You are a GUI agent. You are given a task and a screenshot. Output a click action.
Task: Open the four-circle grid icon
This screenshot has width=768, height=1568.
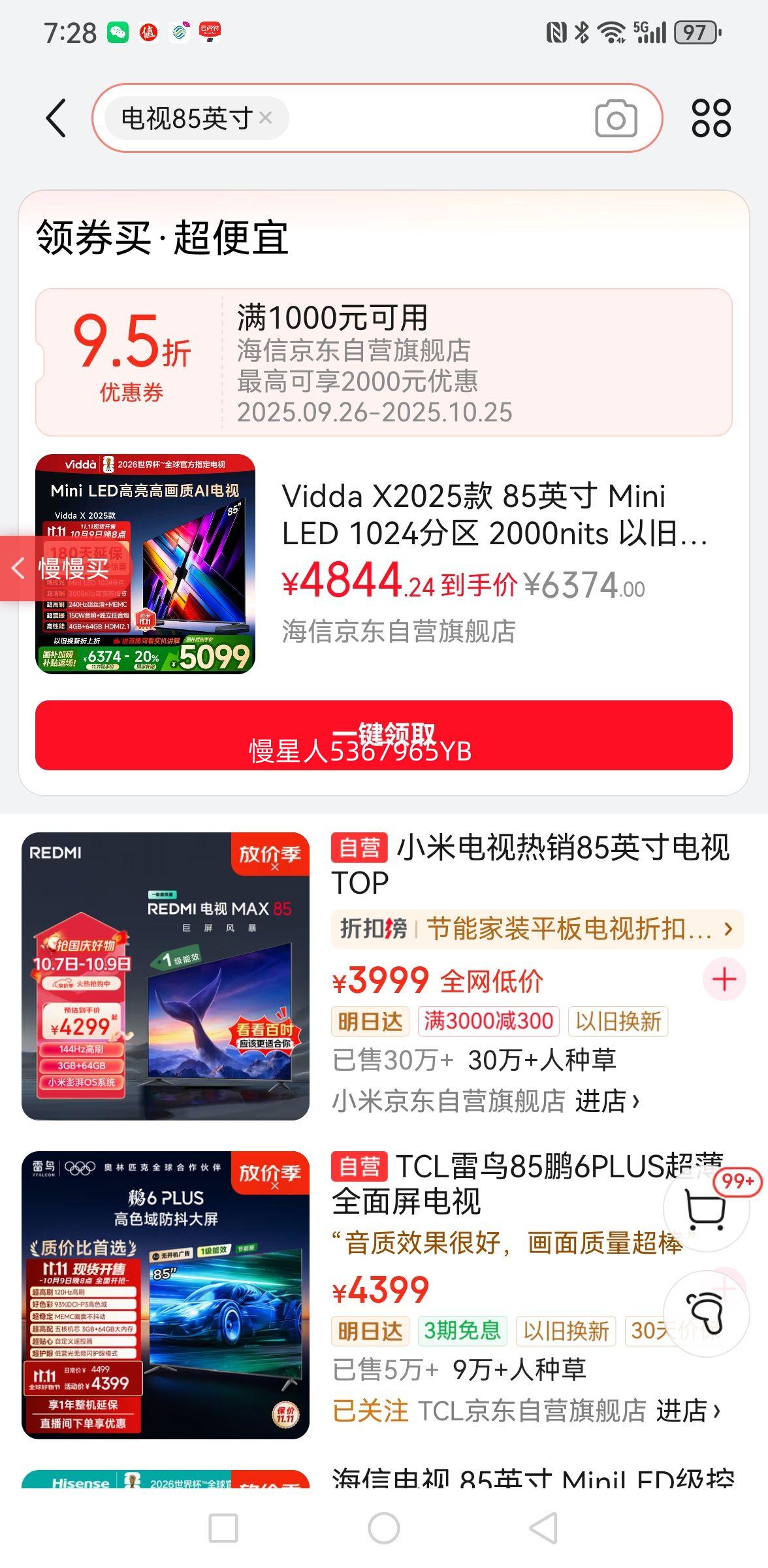coord(711,118)
